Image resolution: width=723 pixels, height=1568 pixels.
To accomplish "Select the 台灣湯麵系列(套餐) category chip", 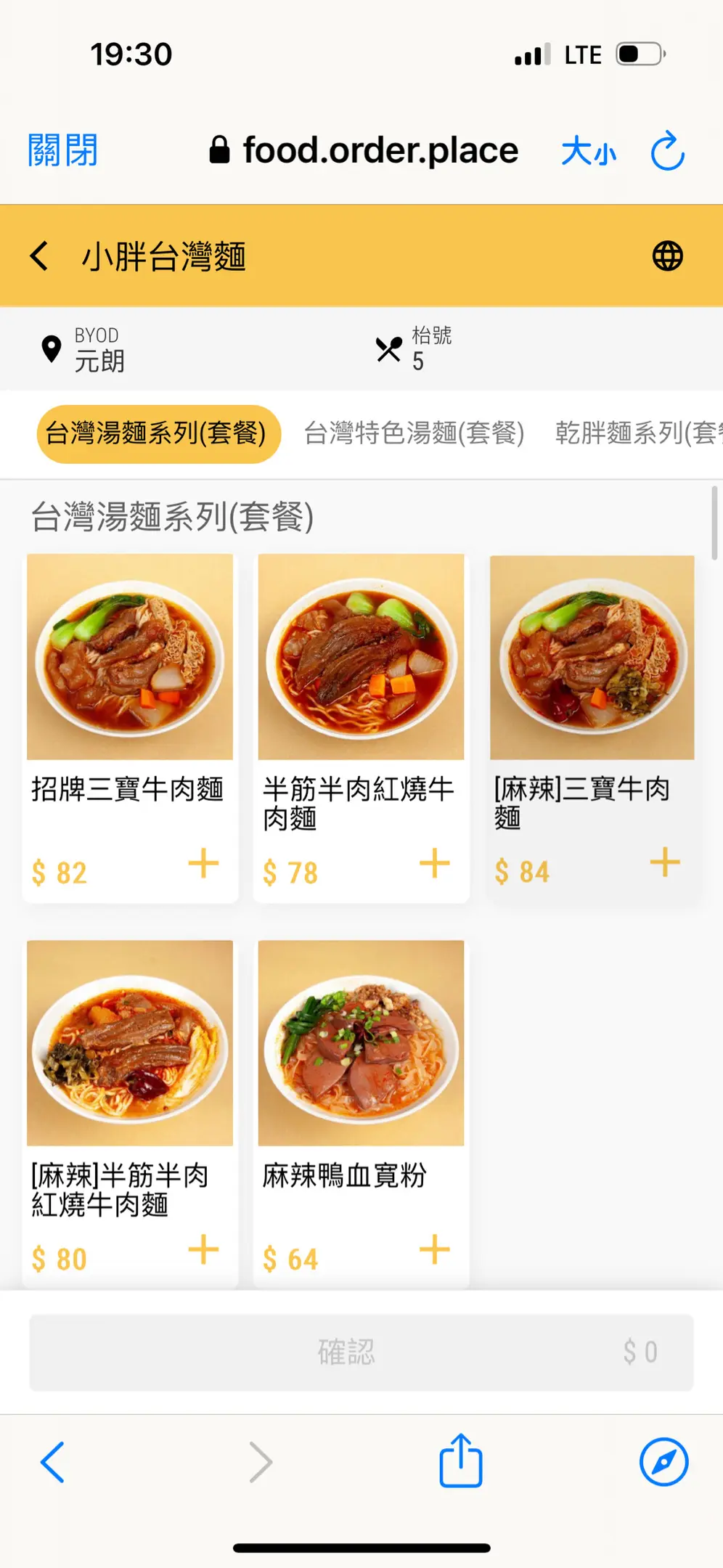I will pos(157,433).
